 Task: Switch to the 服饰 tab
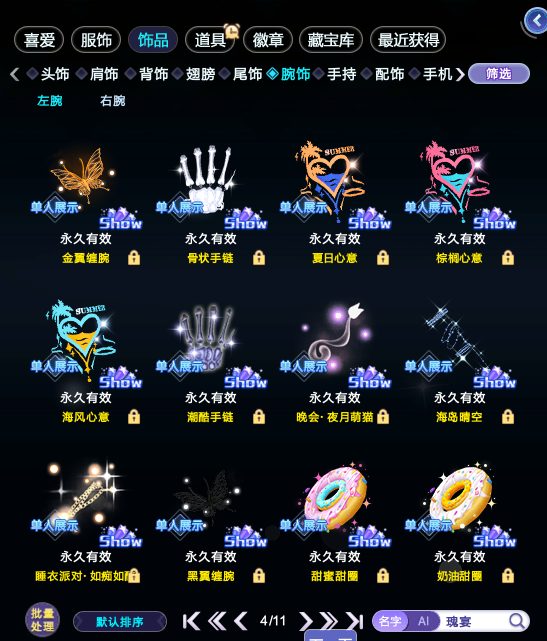(96, 40)
